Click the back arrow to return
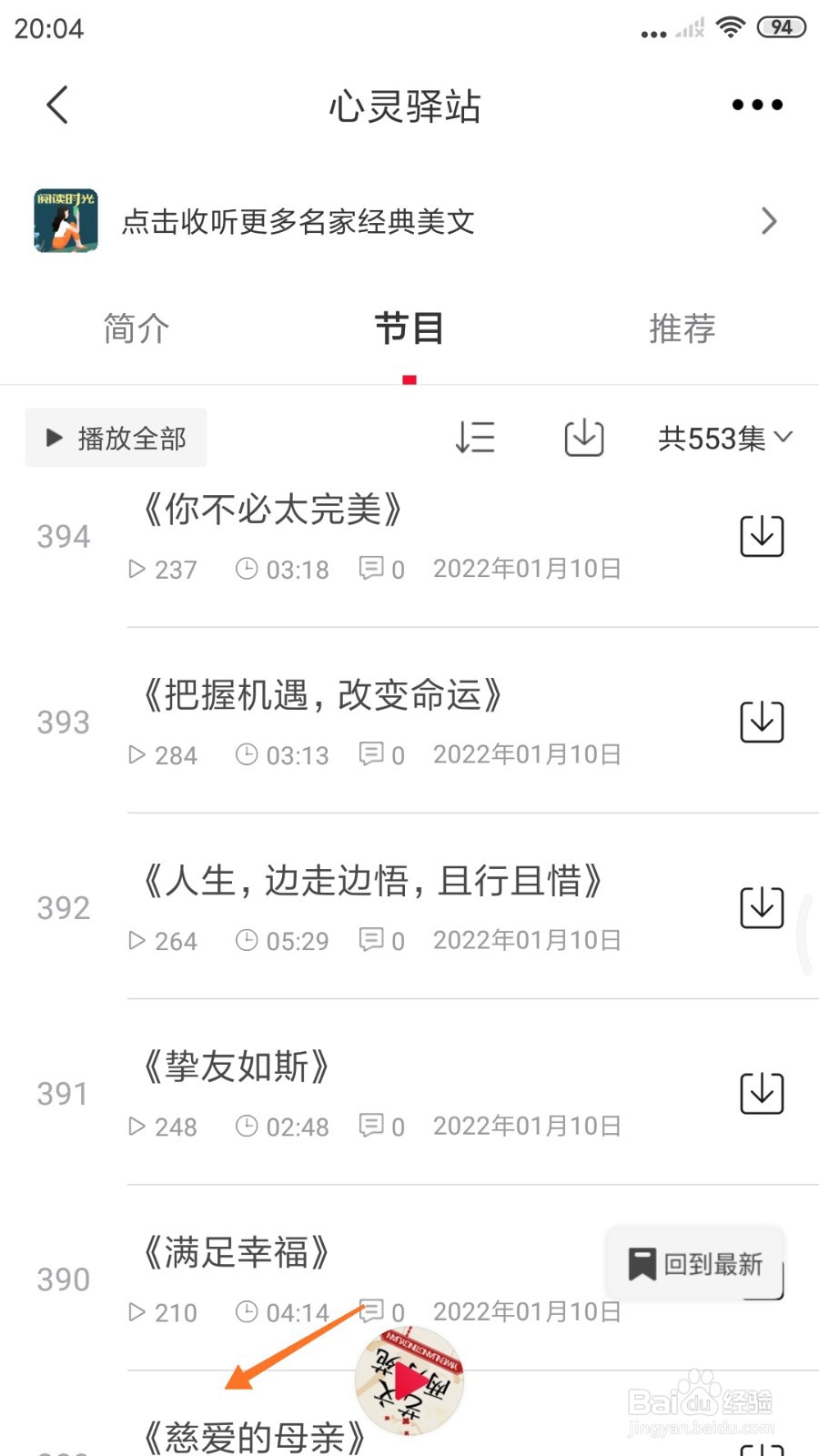Image resolution: width=819 pixels, height=1456 pixels. [x=56, y=105]
